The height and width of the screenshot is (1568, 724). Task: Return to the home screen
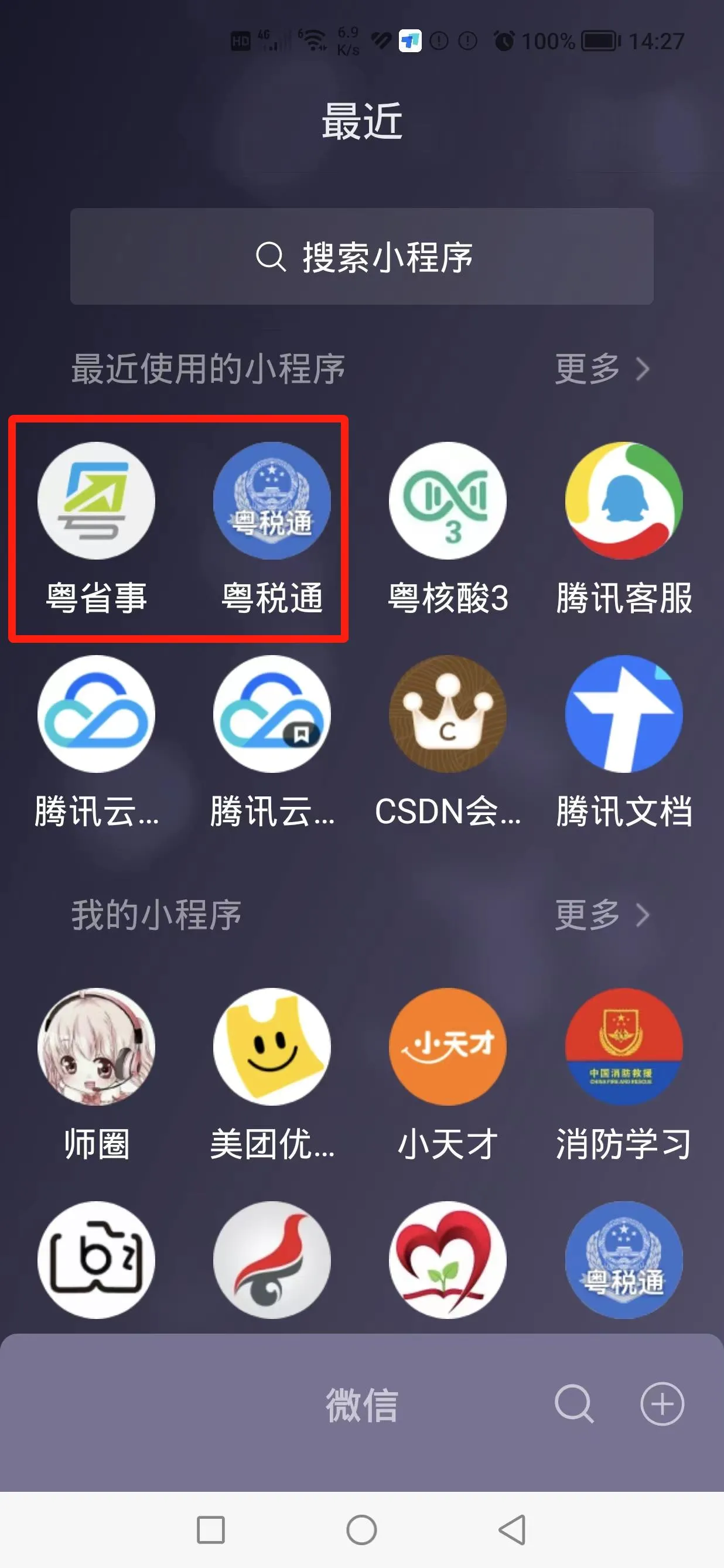coord(361,1529)
